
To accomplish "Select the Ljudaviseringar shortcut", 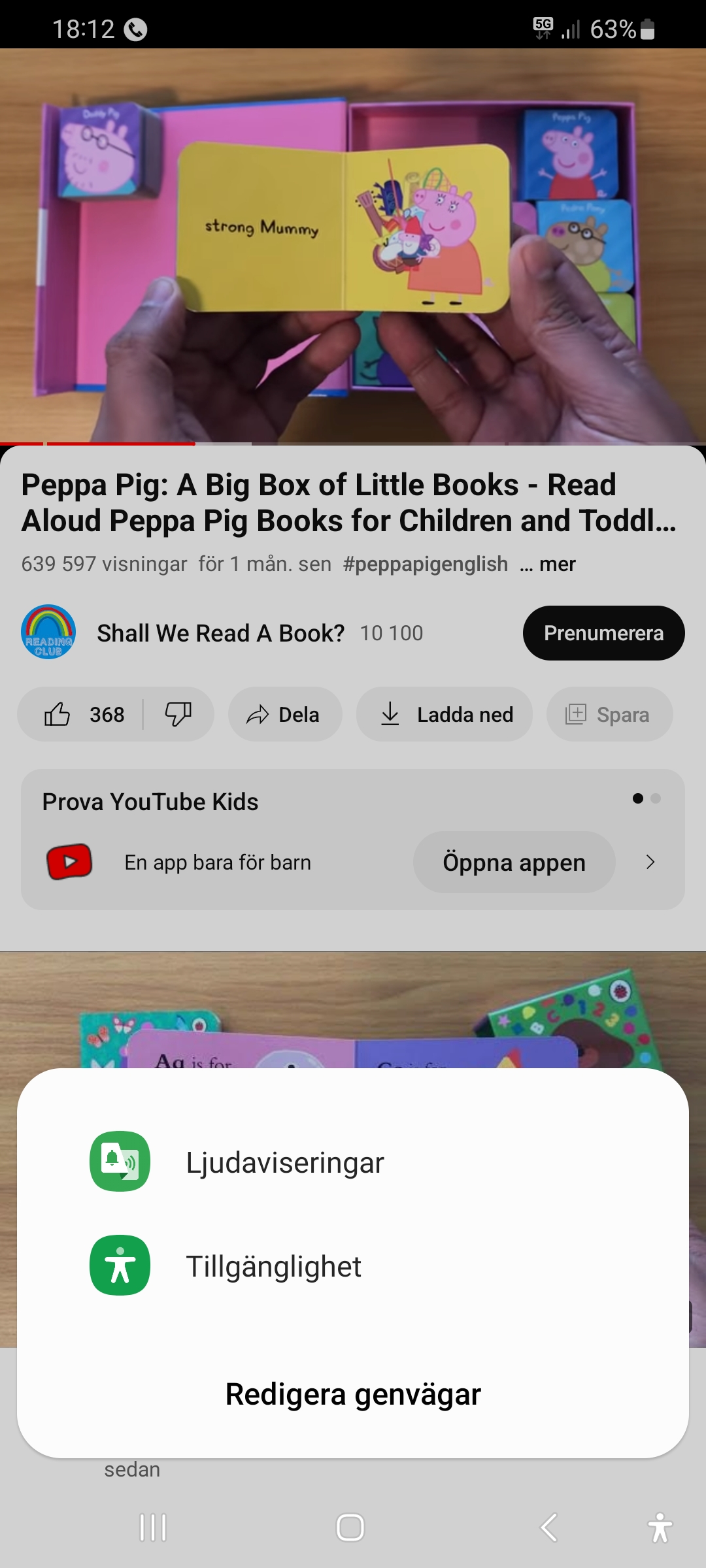I will (285, 1163).
